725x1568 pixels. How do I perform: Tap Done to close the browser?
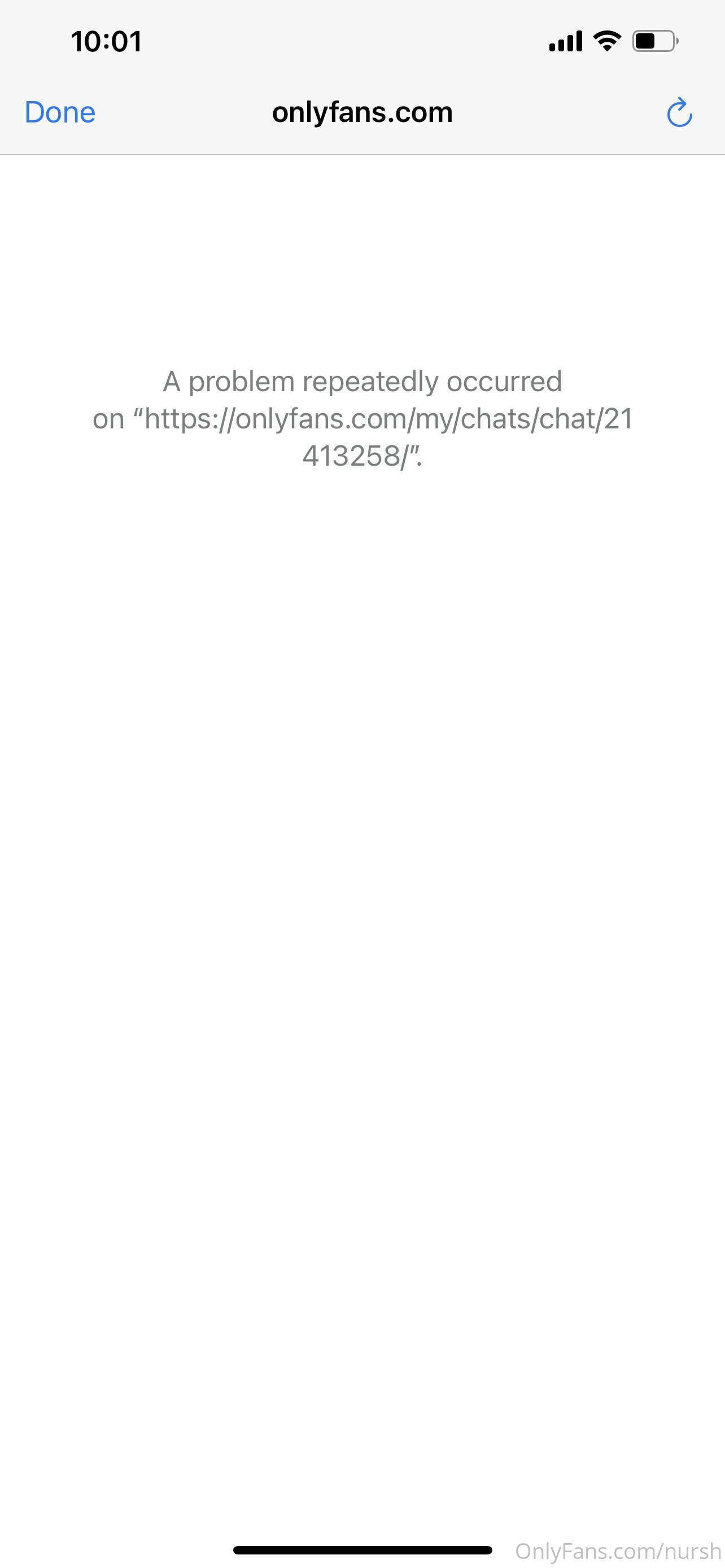60,113
